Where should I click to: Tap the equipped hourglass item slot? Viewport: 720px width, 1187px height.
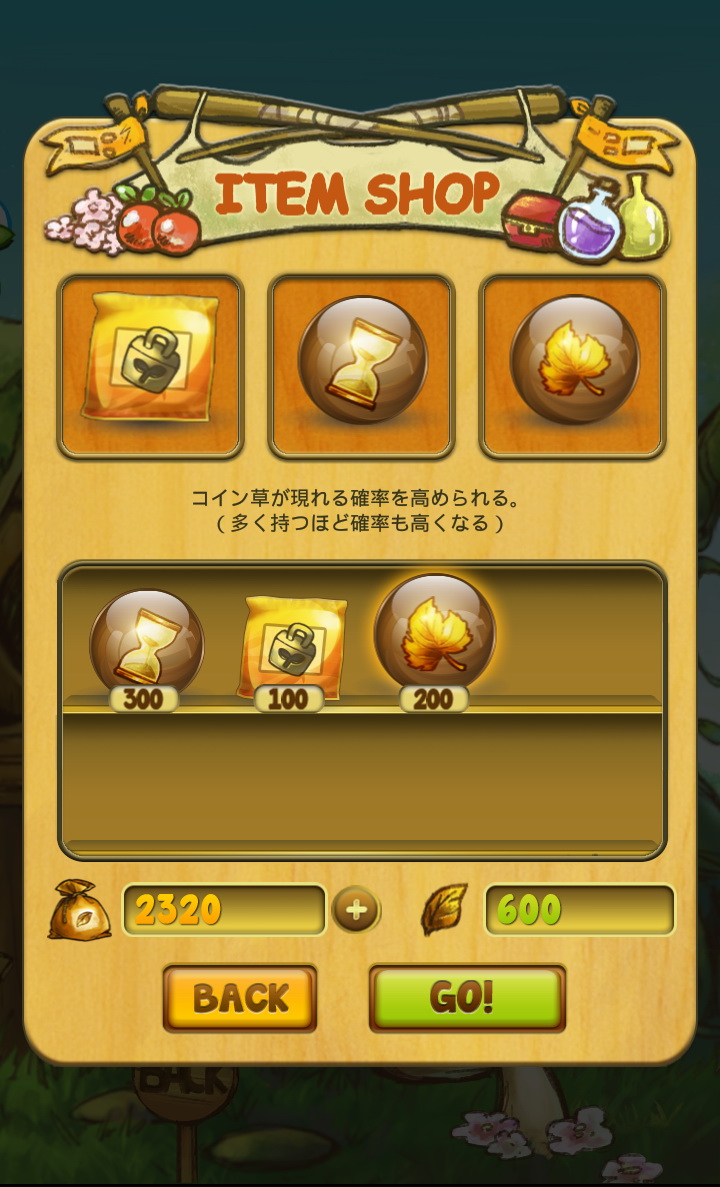(x=361, y=365)
